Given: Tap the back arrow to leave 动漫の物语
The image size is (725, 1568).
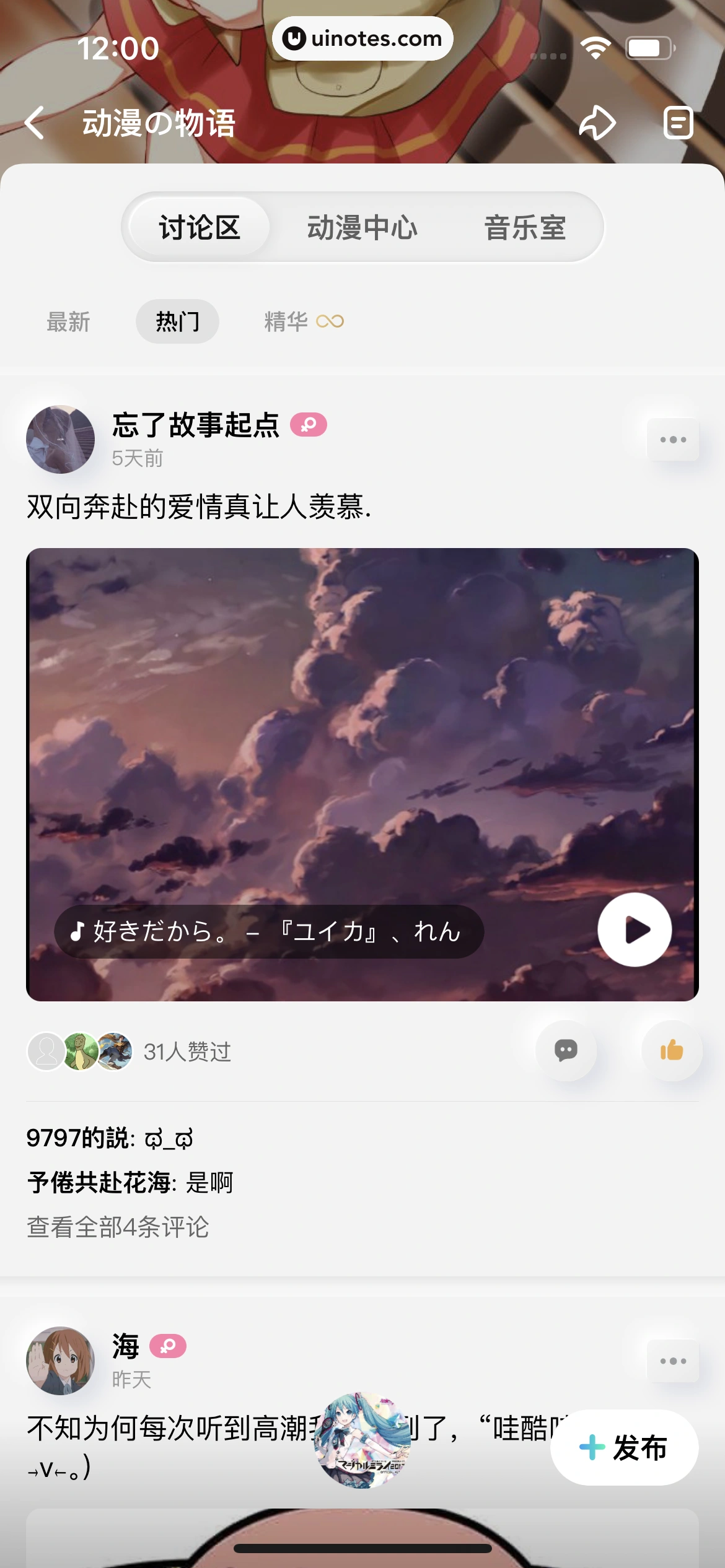Looking at the screenshot, I should 34,123.
